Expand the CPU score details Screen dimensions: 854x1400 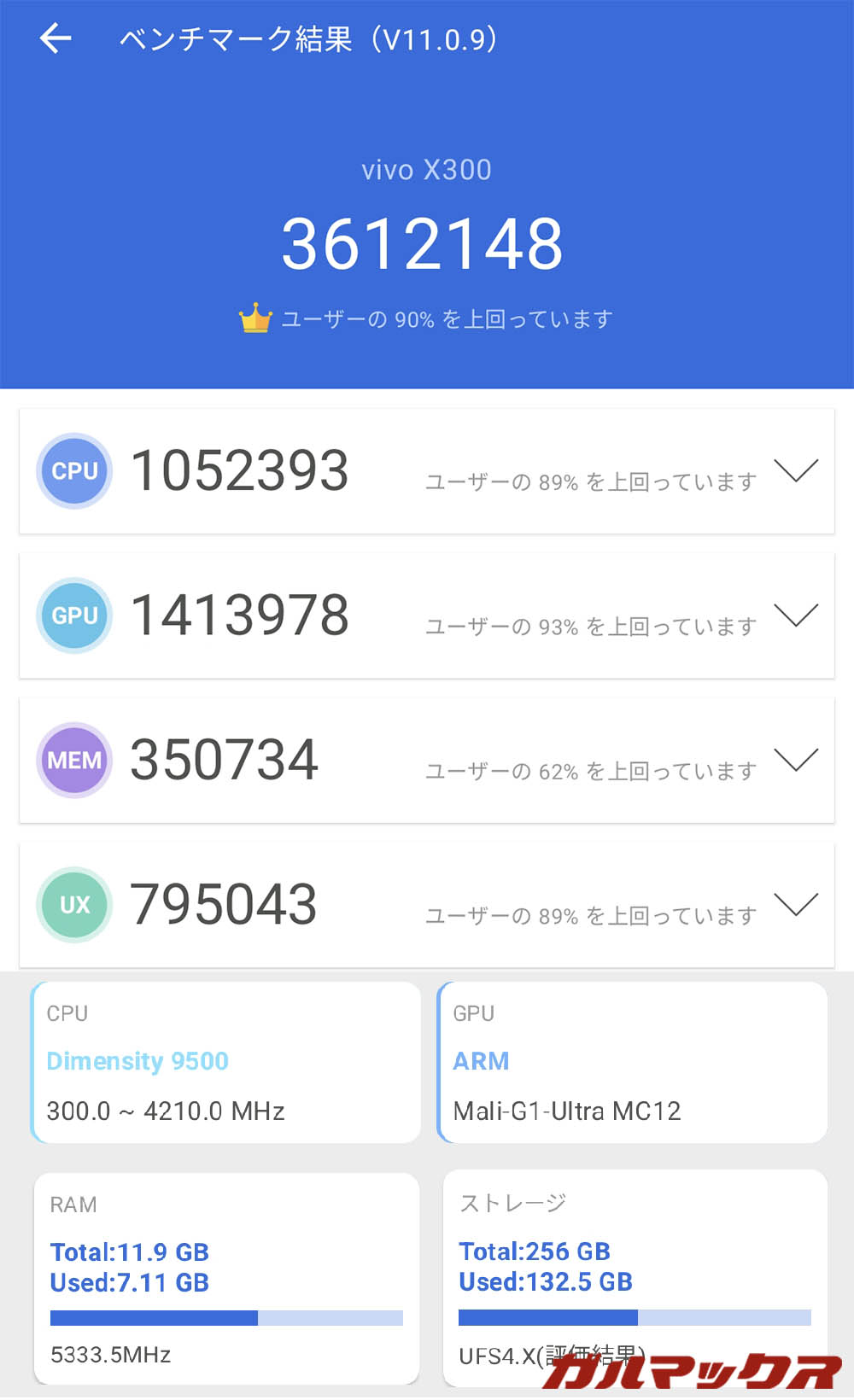[x=795, y=470]
